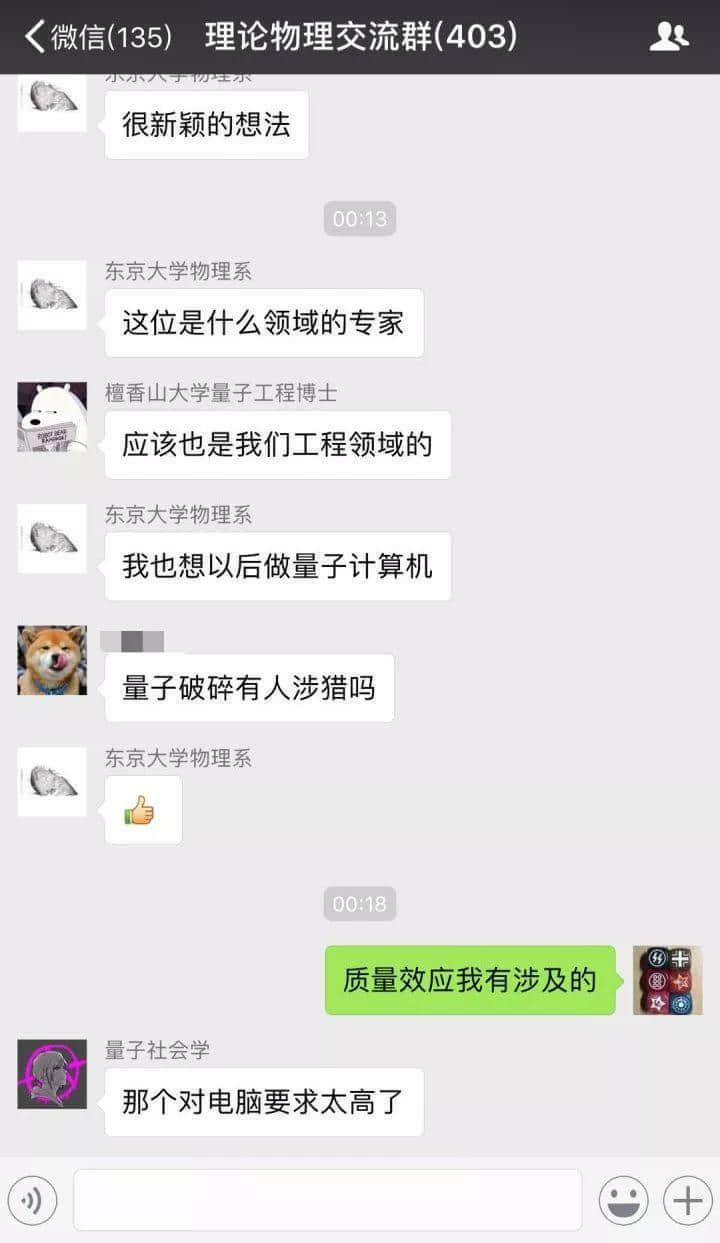This screenshot has height=1243, width=720.
Task: Click the thumbs-up sticker message
Action: (x=143, y=810)
